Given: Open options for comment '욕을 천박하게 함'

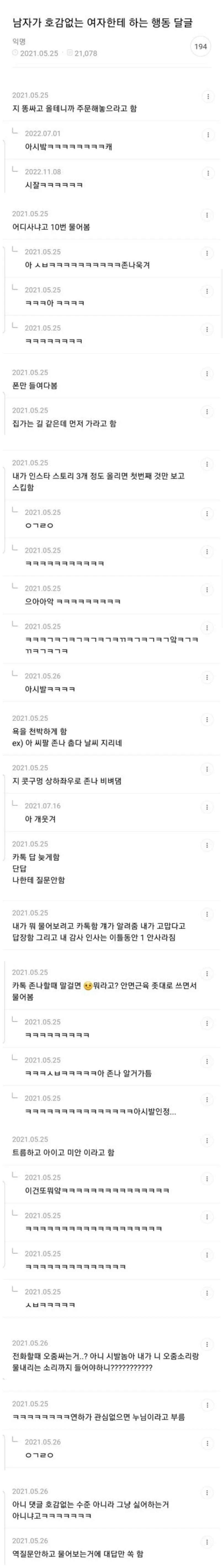Looking at the screenshot, I should click(x=208, y=719).
